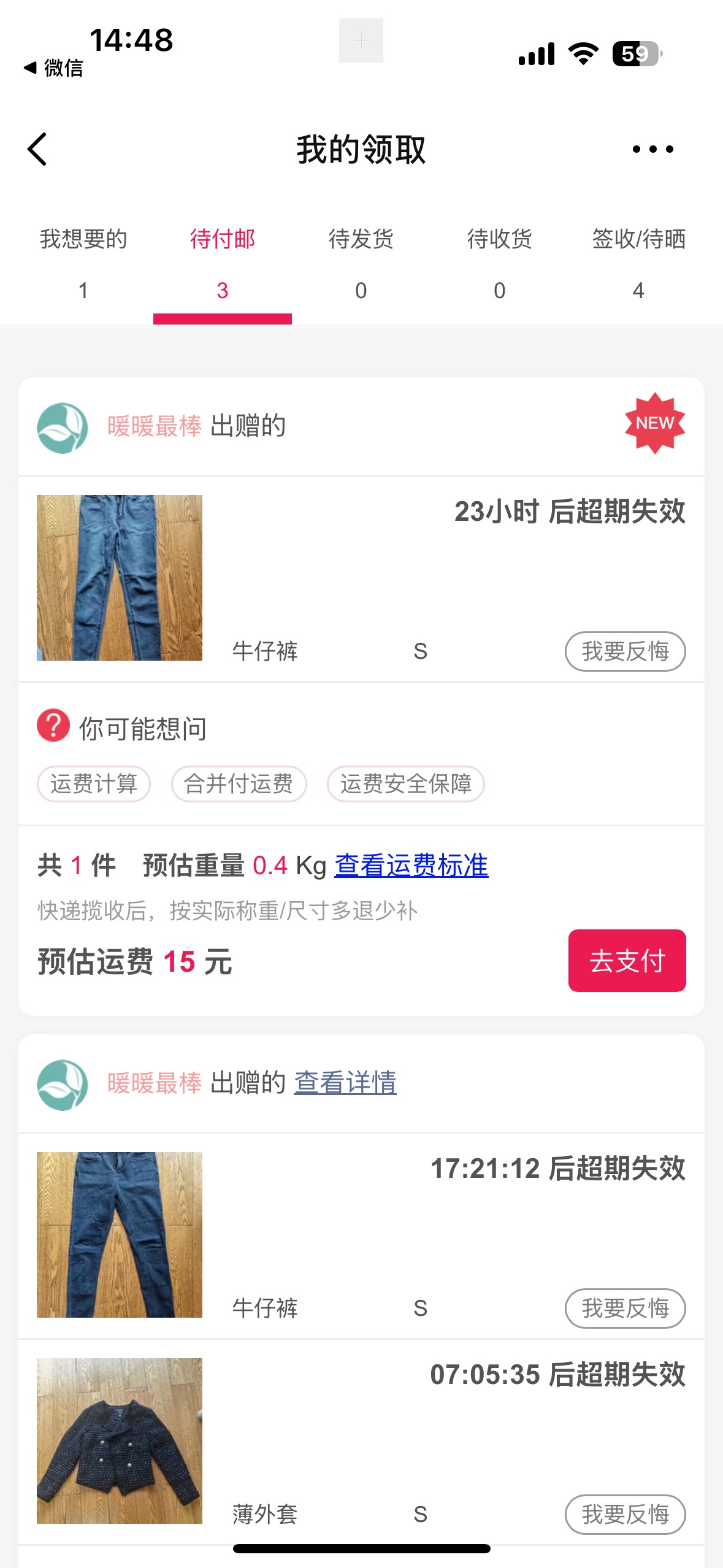Open the 查看运费标准 link
The width and height of the screenshot is (723, 1568).
[x=411, y=866]
